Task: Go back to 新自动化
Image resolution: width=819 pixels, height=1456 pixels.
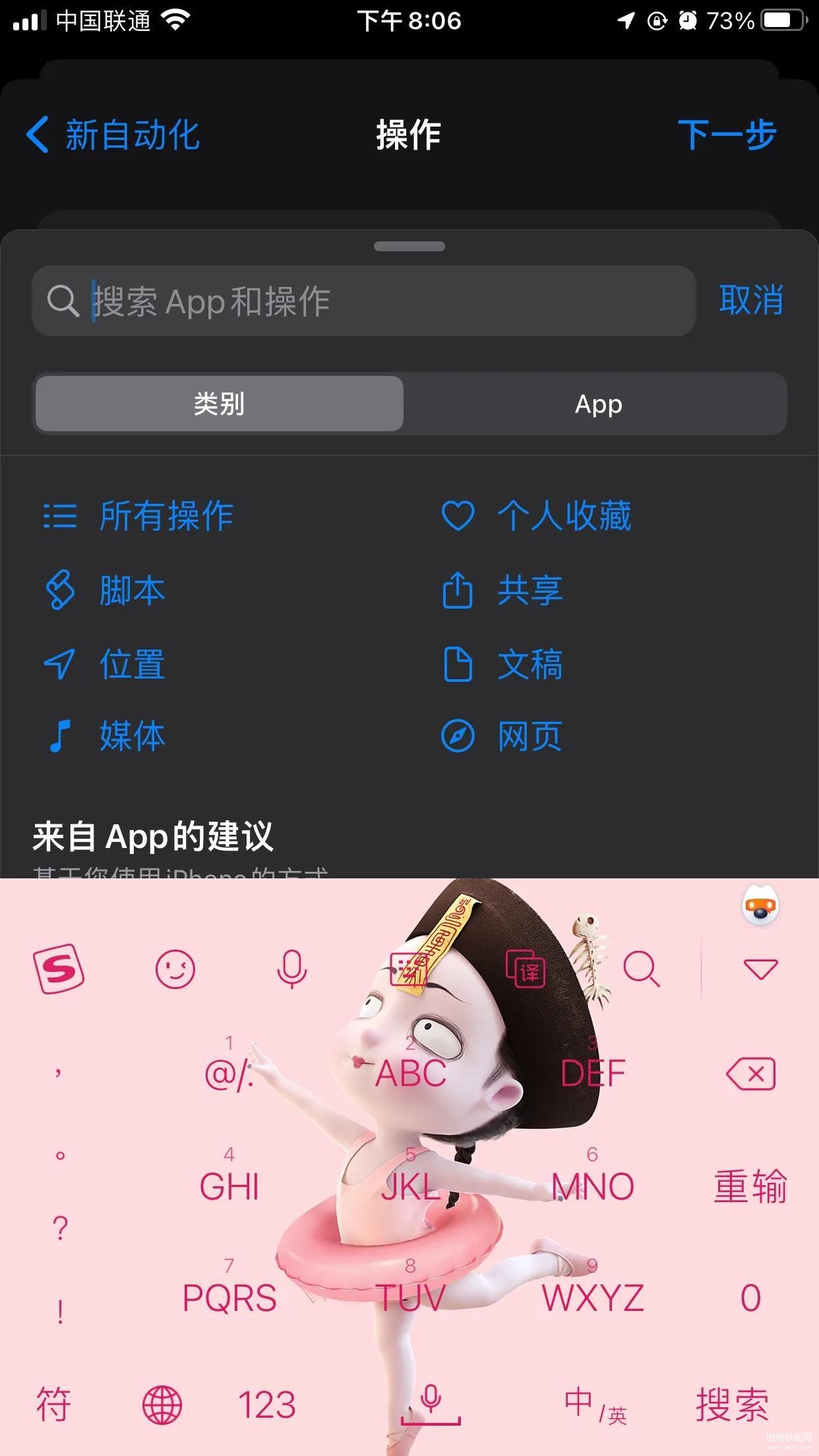Action: click(x=113, y=135)
